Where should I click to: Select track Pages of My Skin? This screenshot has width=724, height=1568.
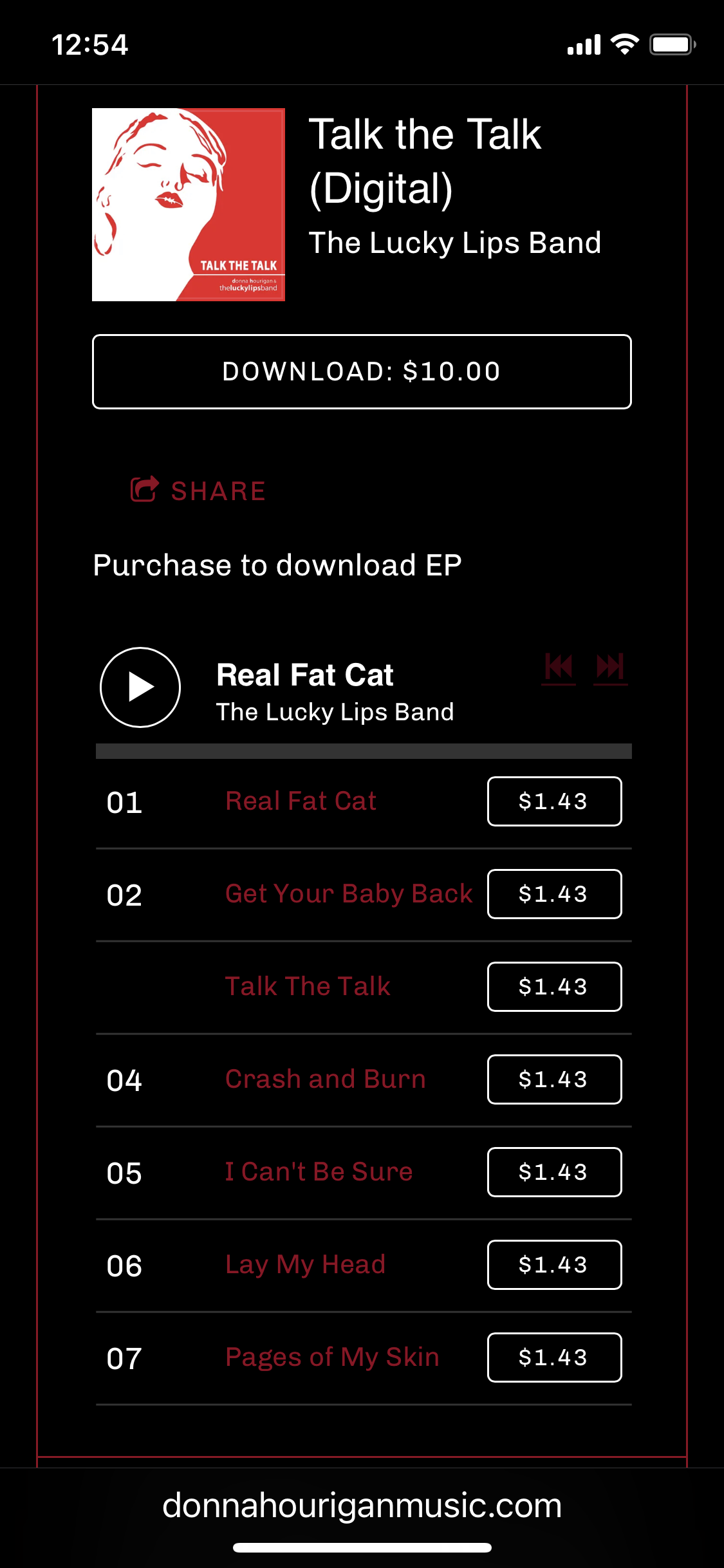click(x=332, y=1358)
